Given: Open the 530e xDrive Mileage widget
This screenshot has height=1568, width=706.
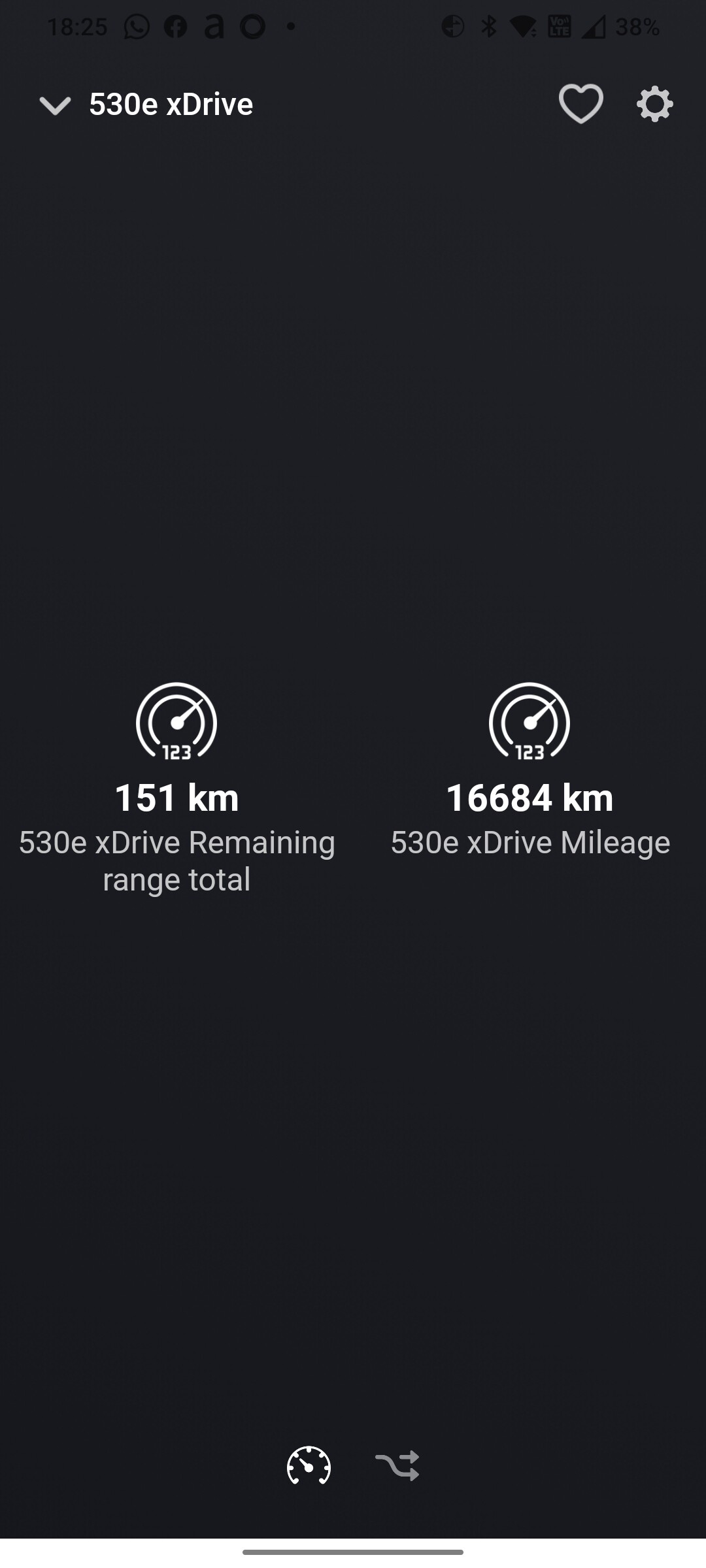Looking at the screenshot, I should [x=529, y=771].
